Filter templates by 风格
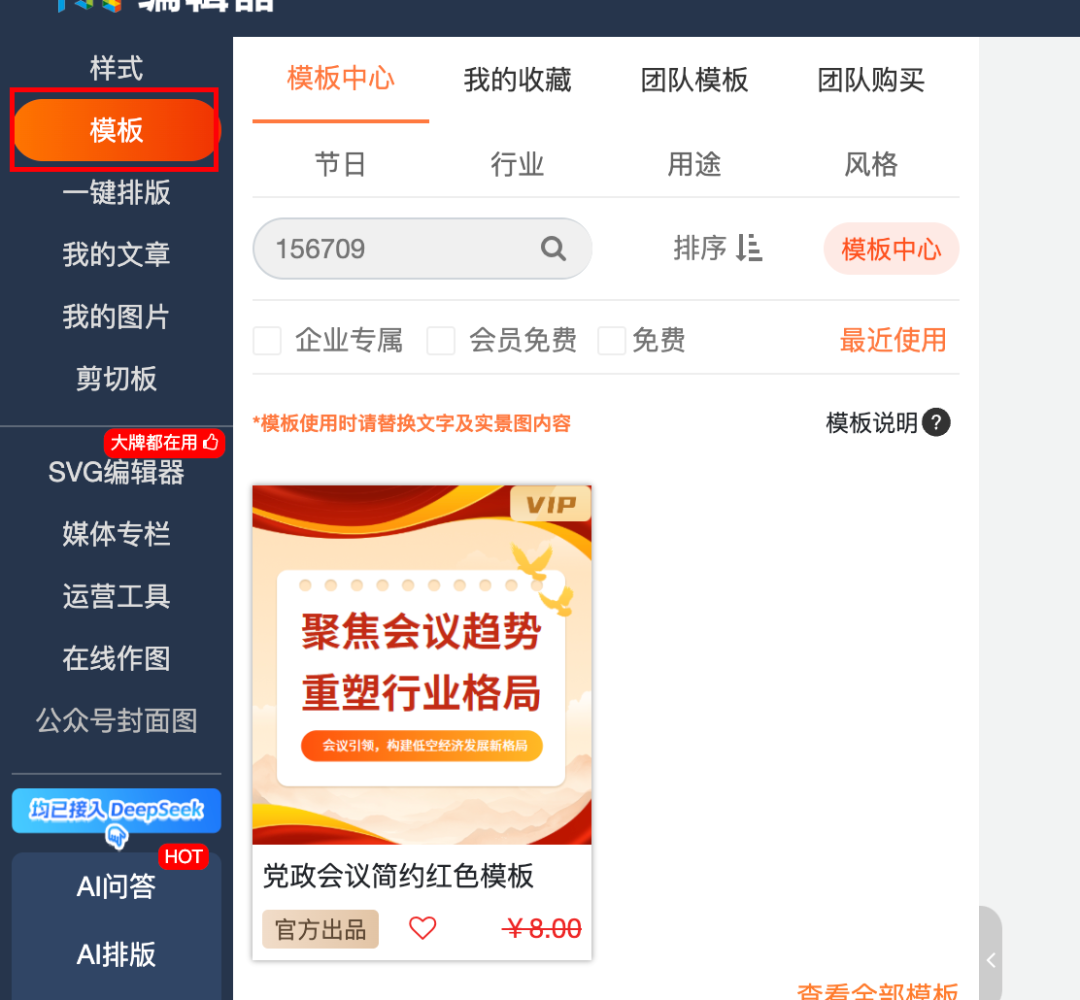1080x1000 pixels. pos(871,164)
